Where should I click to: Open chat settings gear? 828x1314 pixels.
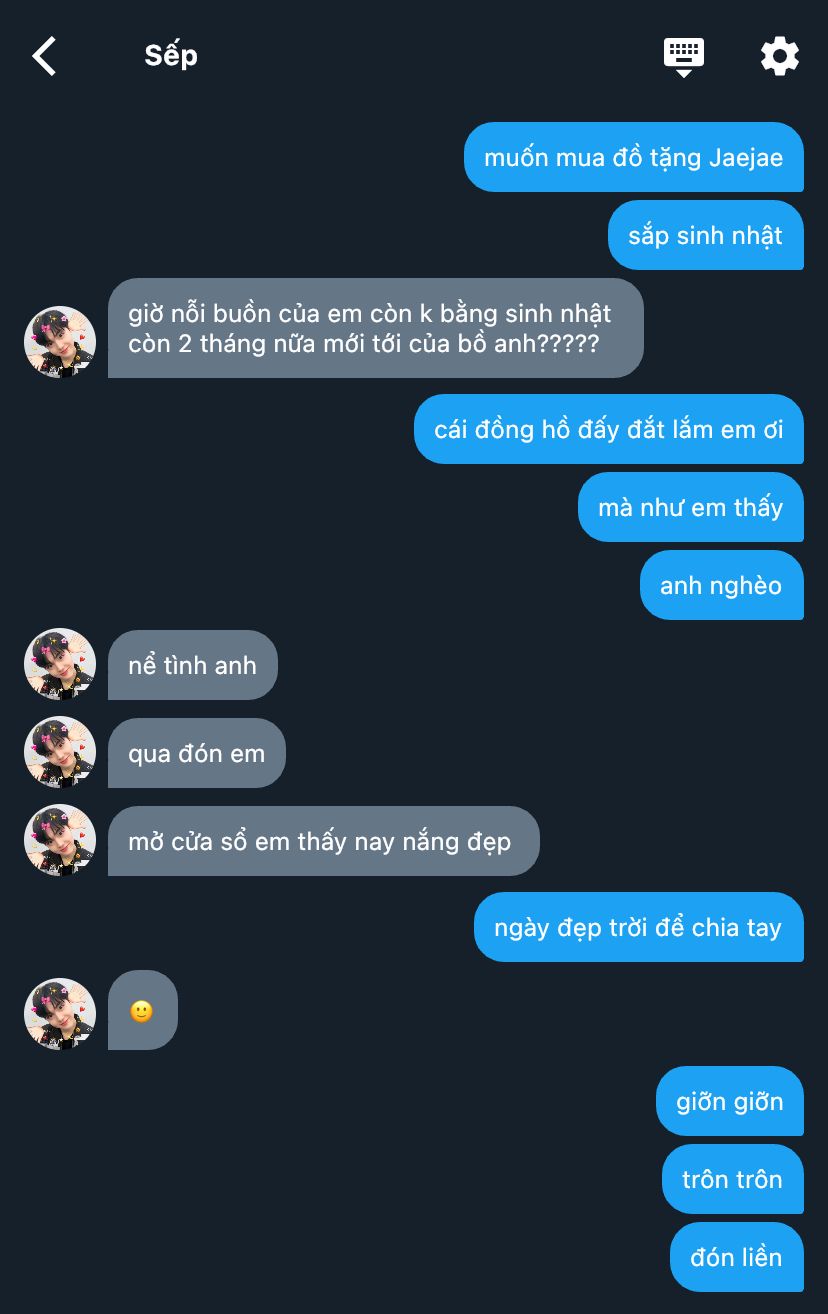[x=780, y=56]
